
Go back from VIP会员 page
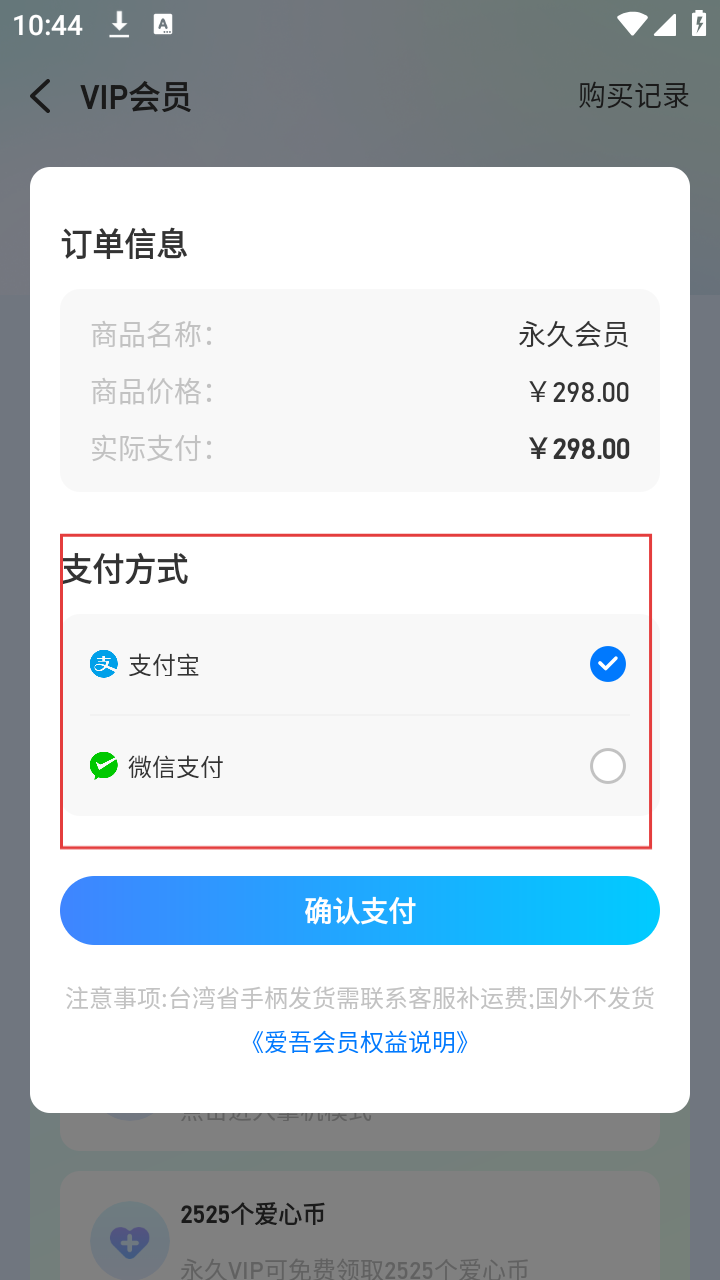click(41, 97)
